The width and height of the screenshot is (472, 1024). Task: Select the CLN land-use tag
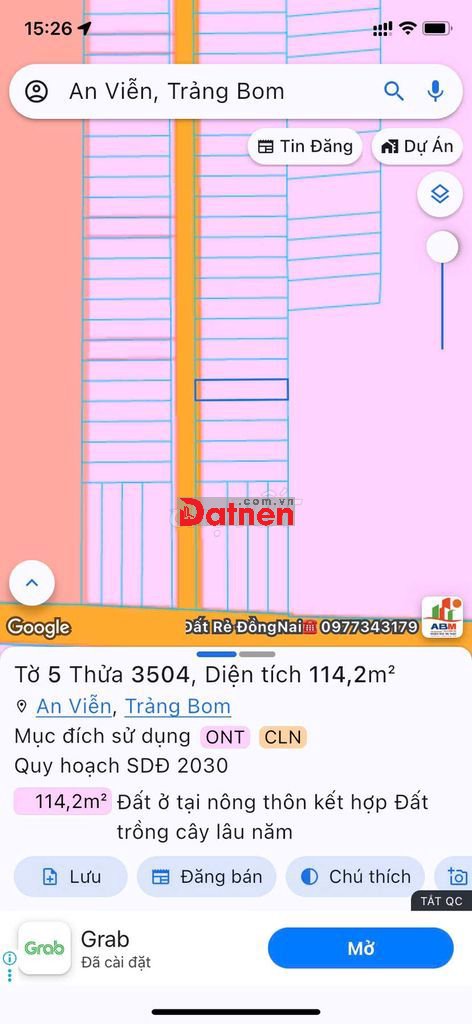coord(283,737)
